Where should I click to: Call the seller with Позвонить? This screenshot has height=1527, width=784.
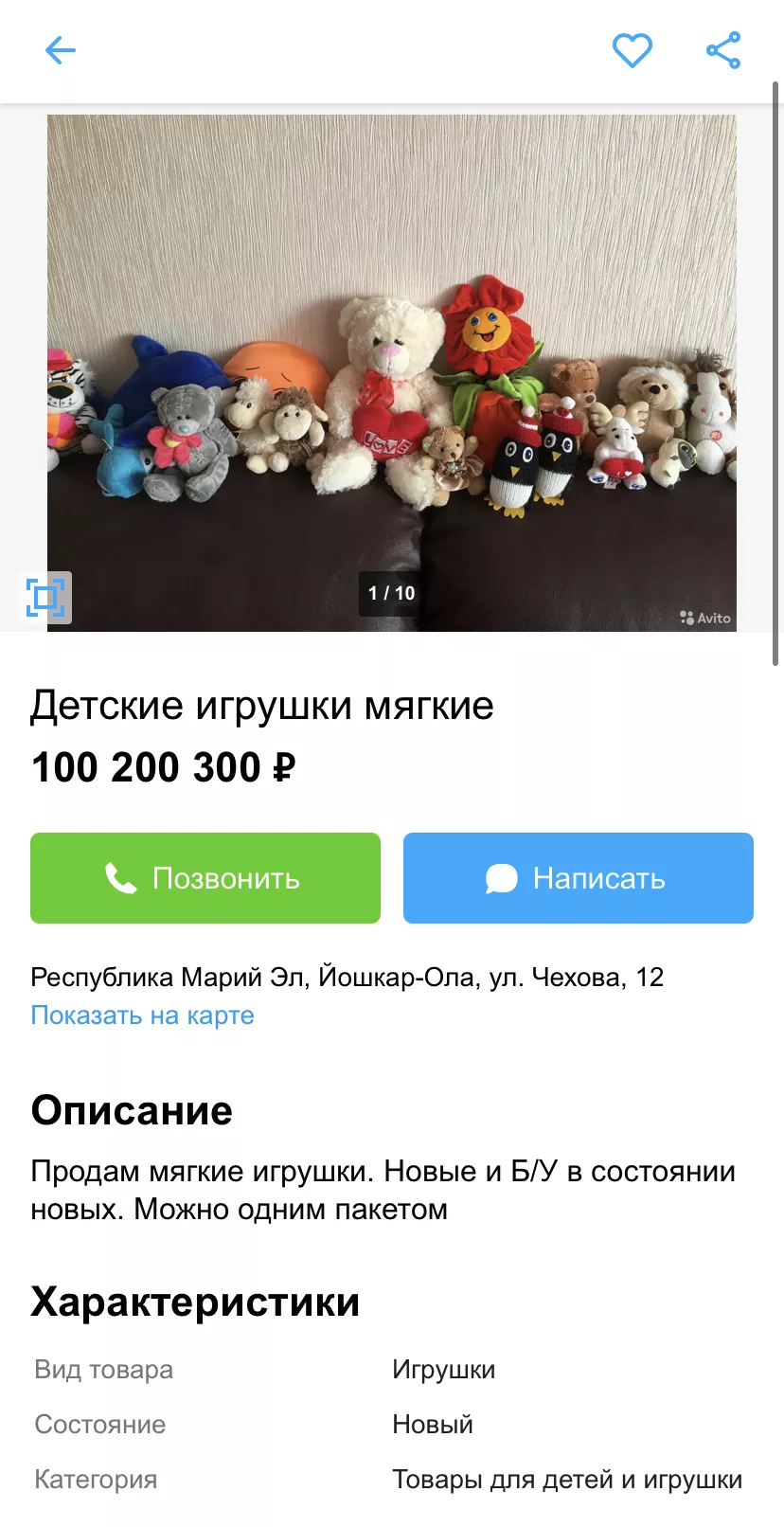(x=205, y=878)
